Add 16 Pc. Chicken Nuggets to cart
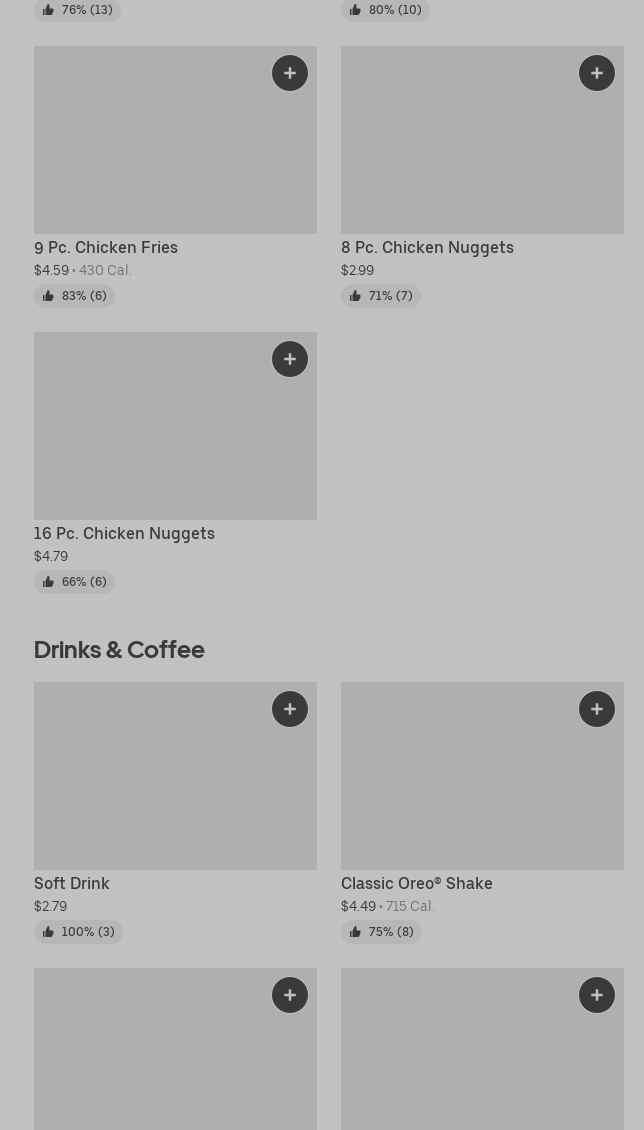 click(x=290, y=359)
